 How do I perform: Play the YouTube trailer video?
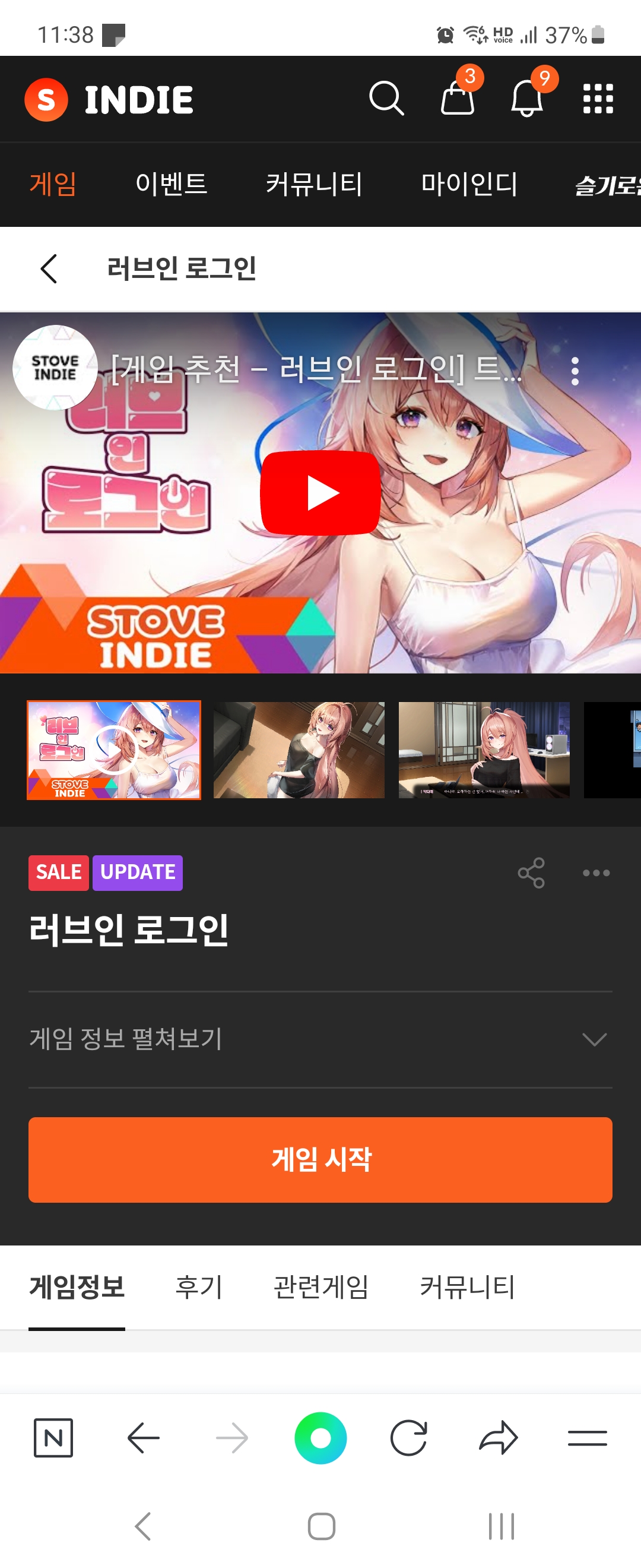(x=320, y=493)
